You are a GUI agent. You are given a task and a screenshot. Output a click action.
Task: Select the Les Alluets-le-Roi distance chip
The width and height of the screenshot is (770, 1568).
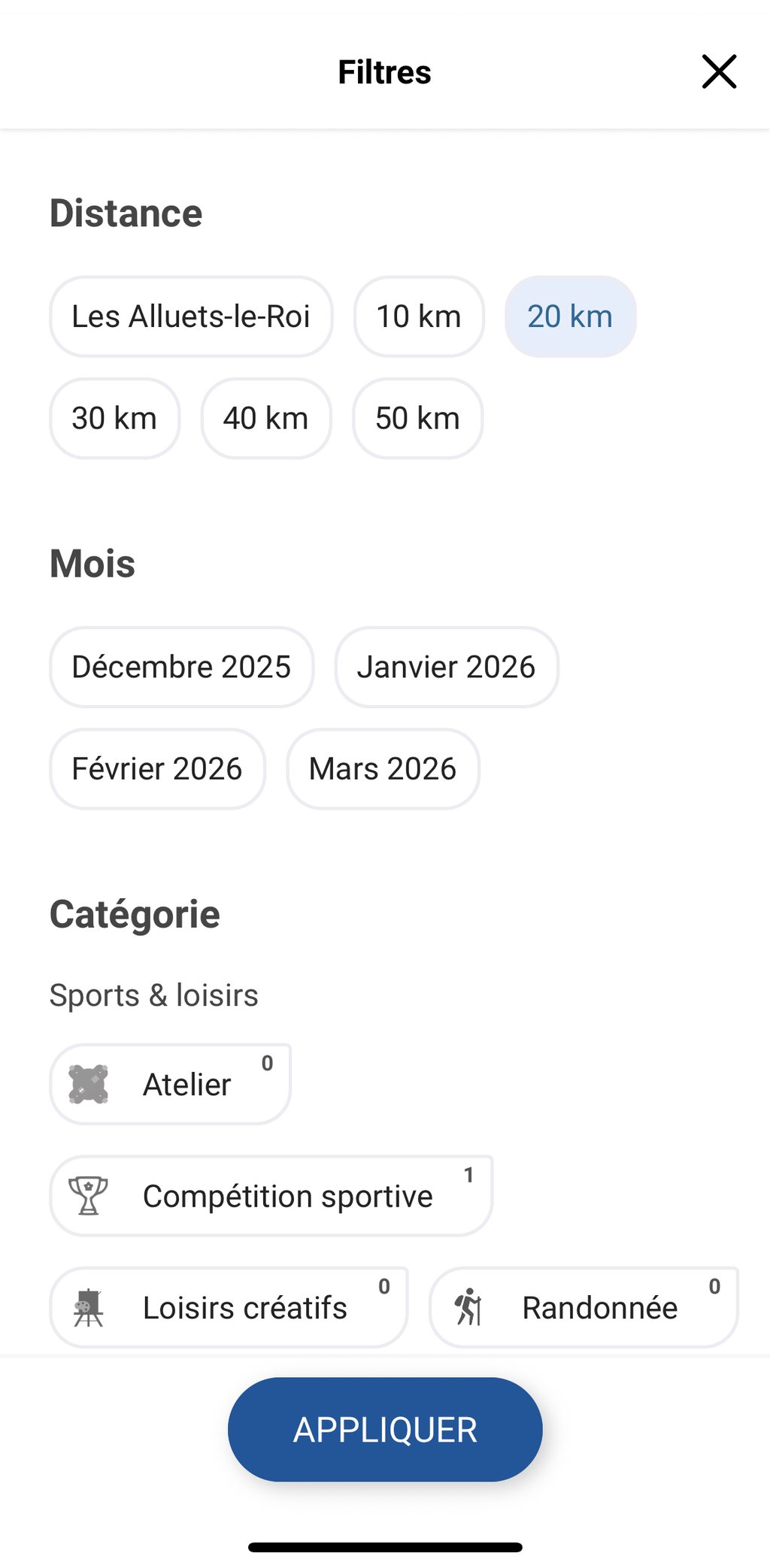click(x=191, y=316)
